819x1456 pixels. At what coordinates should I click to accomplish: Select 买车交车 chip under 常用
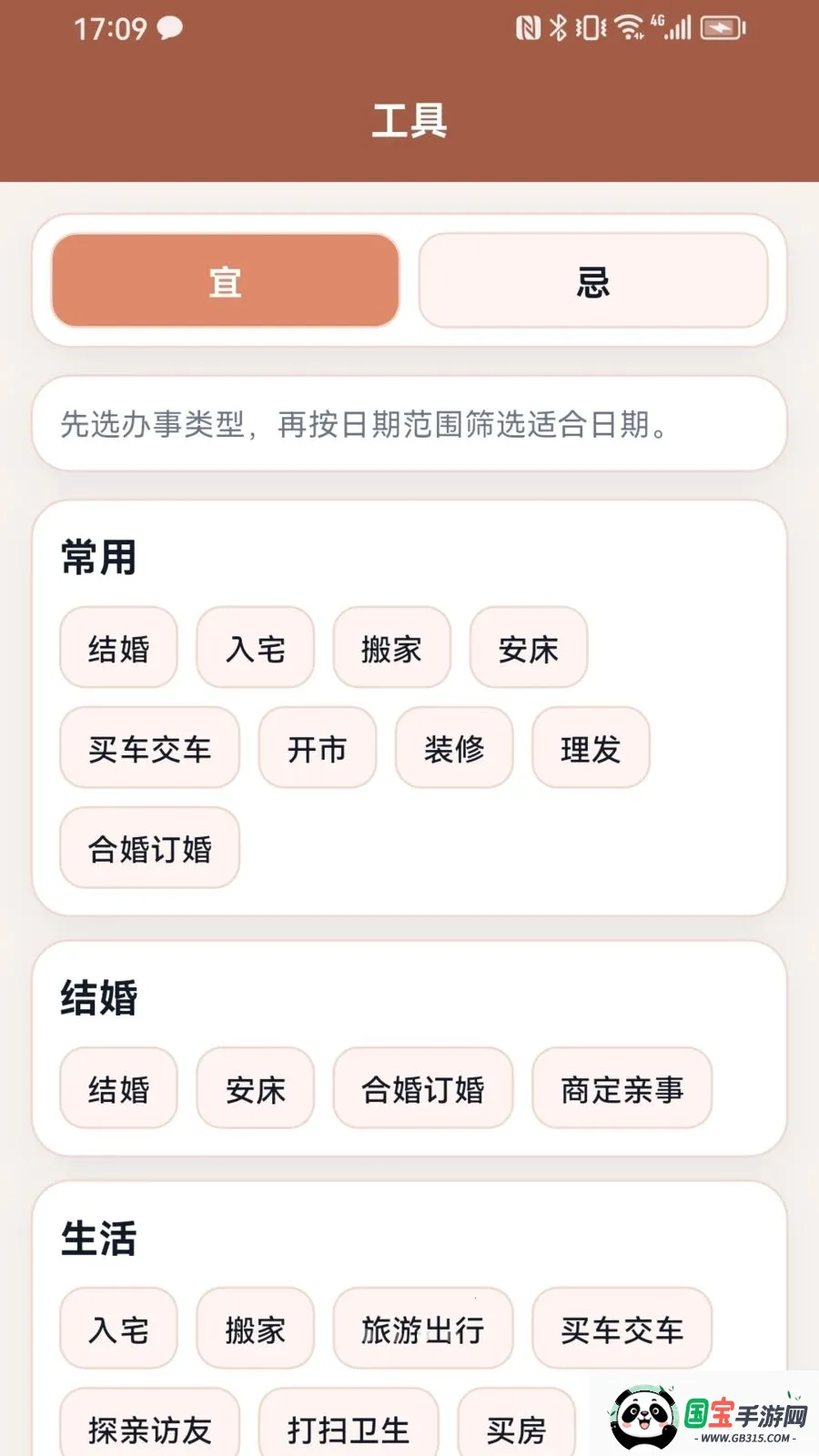tap(149, 748)
